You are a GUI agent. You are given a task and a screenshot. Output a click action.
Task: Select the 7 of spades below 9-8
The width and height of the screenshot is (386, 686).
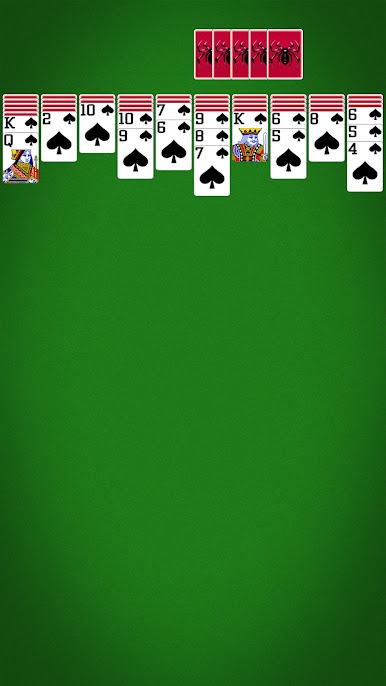click(x=212, y=171)
